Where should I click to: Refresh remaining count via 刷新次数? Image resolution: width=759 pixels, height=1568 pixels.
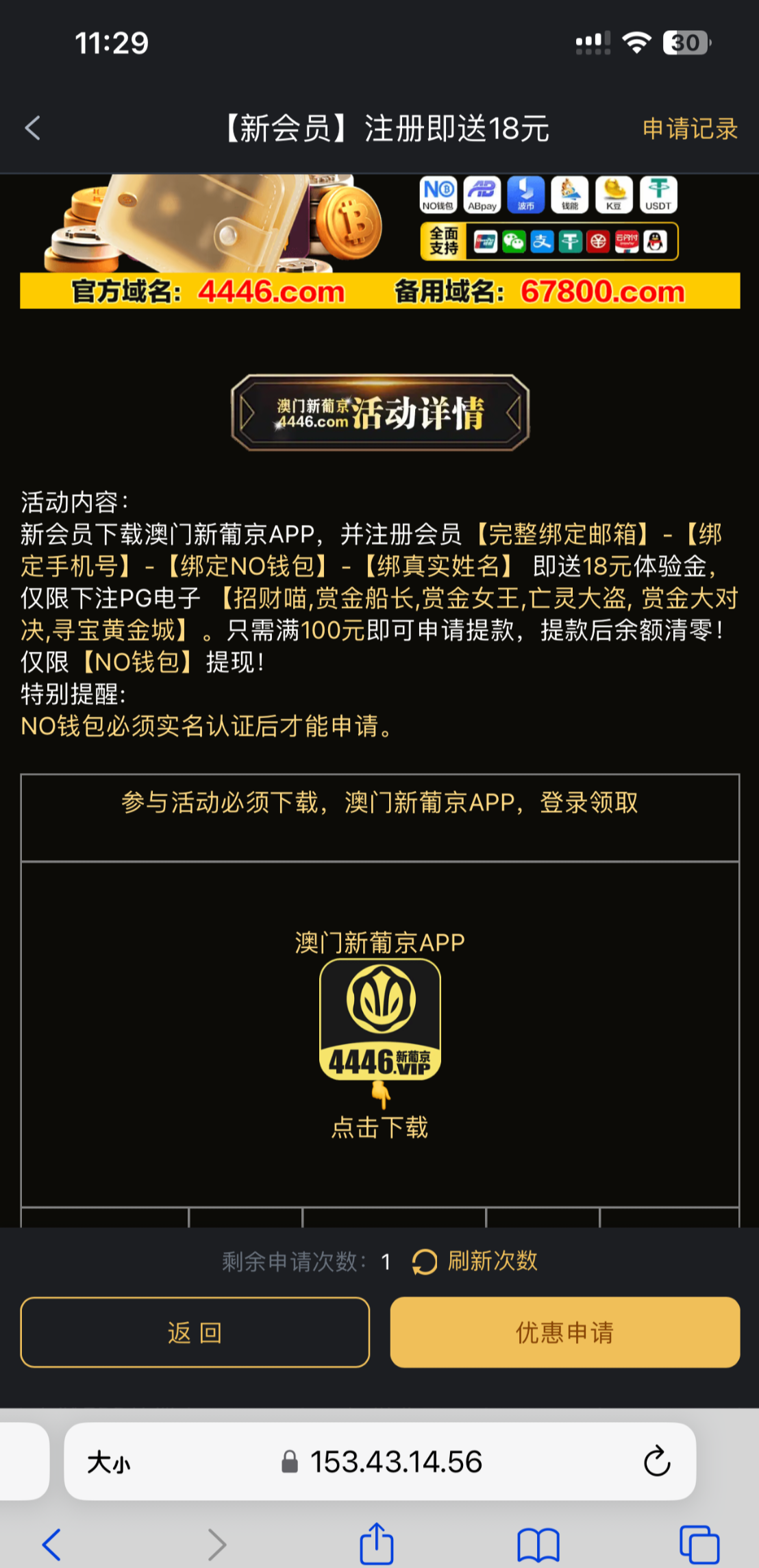pos(475,1262)
